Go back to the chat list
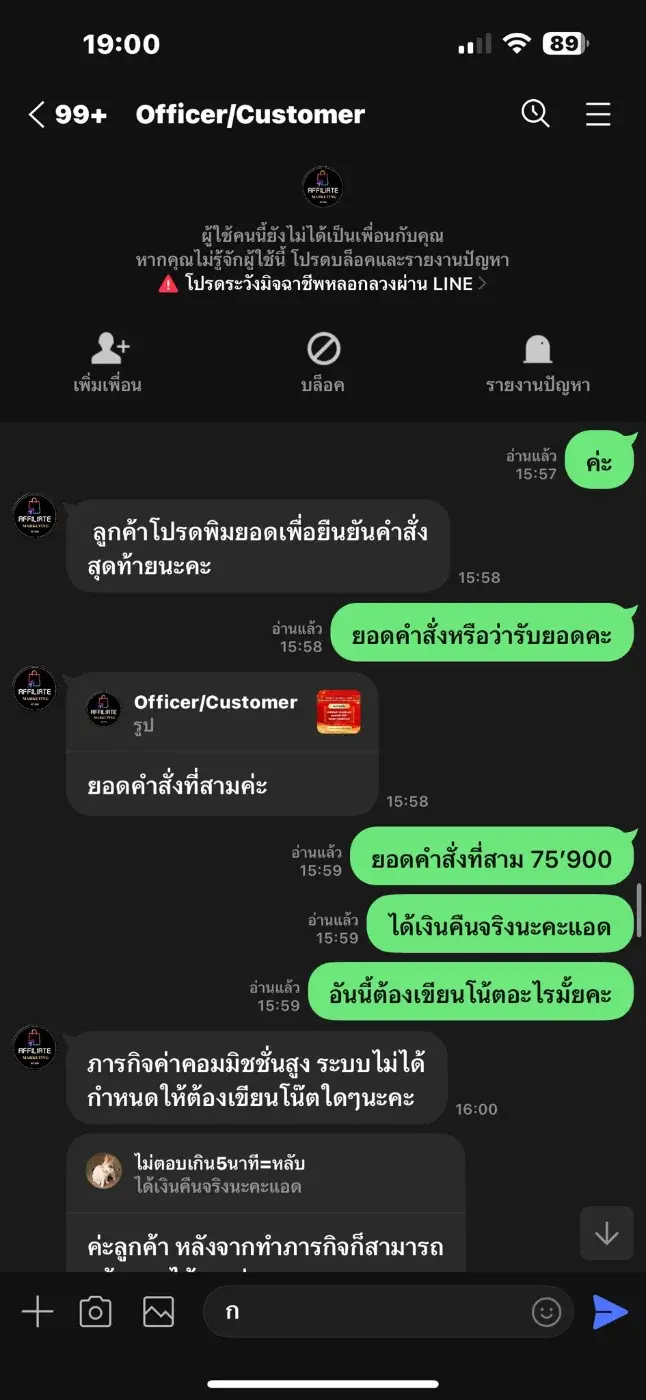Image resolution: width=646 pixels, height=1400 pixels. (38, 115)
